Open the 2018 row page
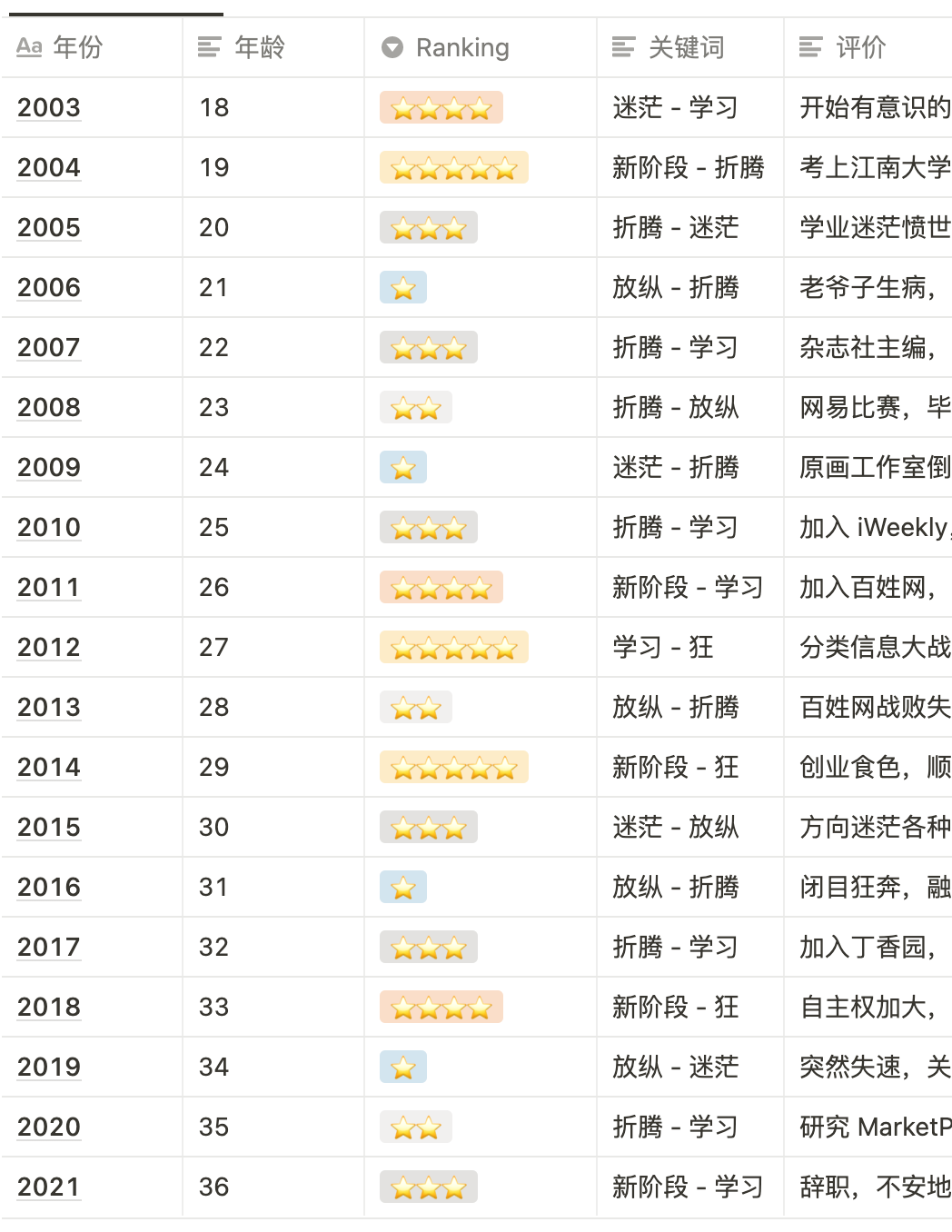The height and width of the screenshot is (1232, 952). pos(49,1007)
